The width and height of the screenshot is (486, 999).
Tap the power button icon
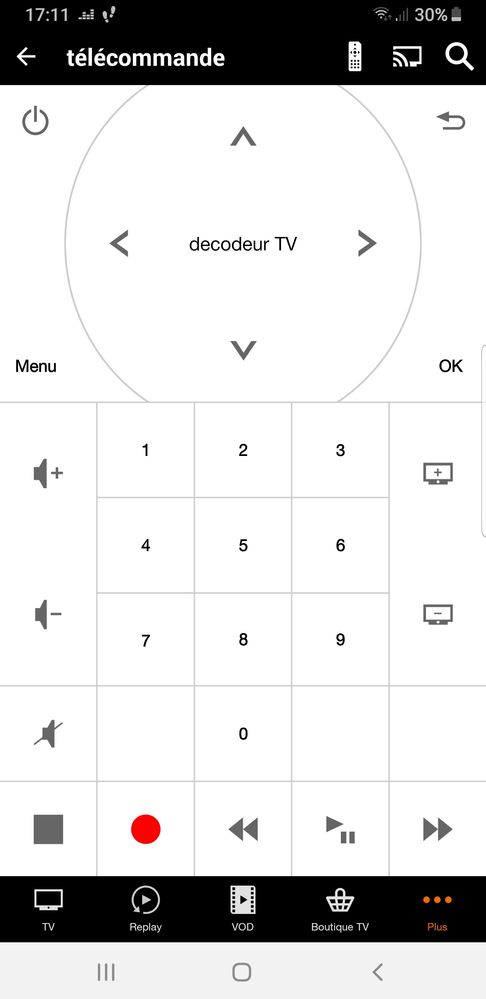[x=35, y=121]
